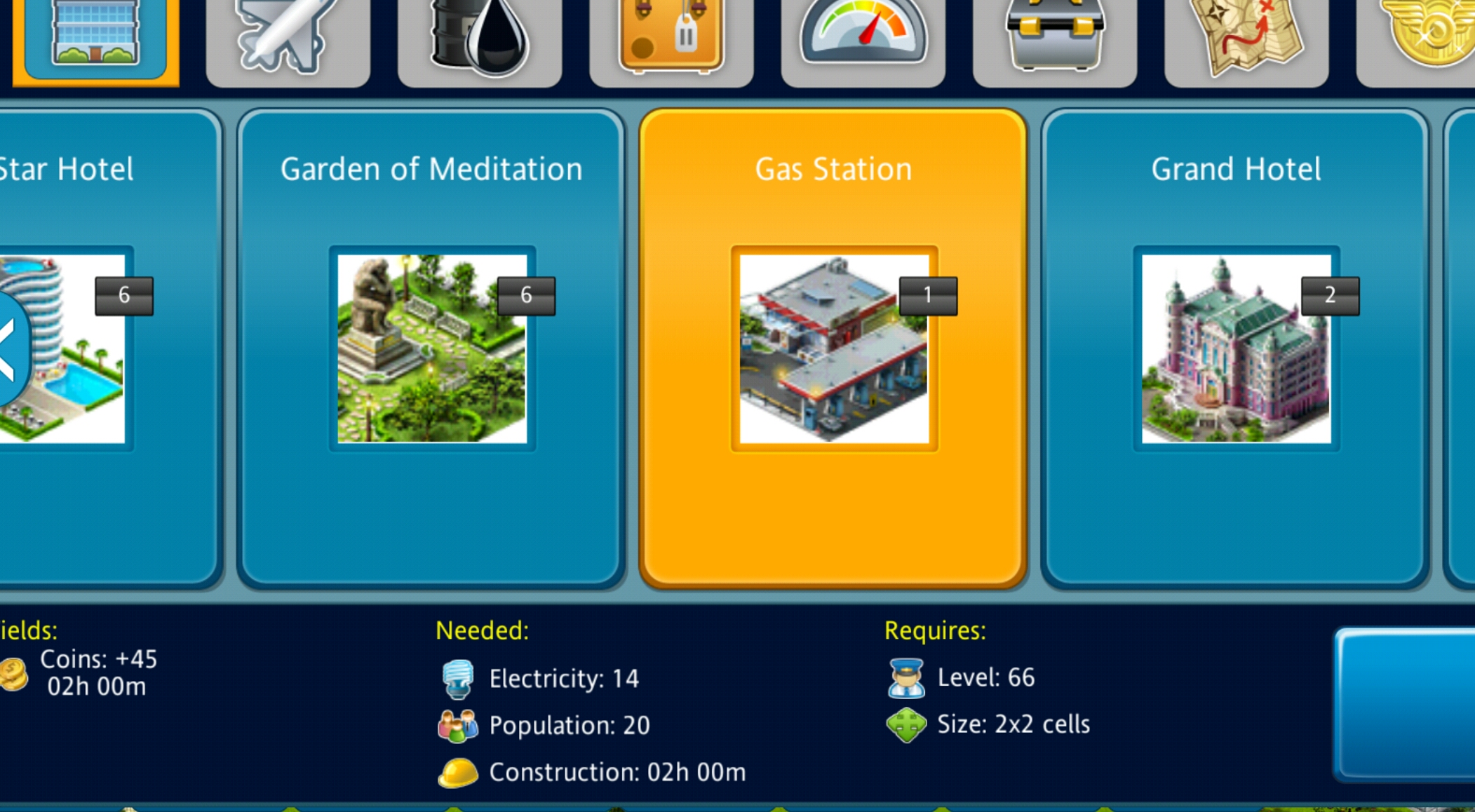Go to previous buildings with left arrow

(10, 349)
